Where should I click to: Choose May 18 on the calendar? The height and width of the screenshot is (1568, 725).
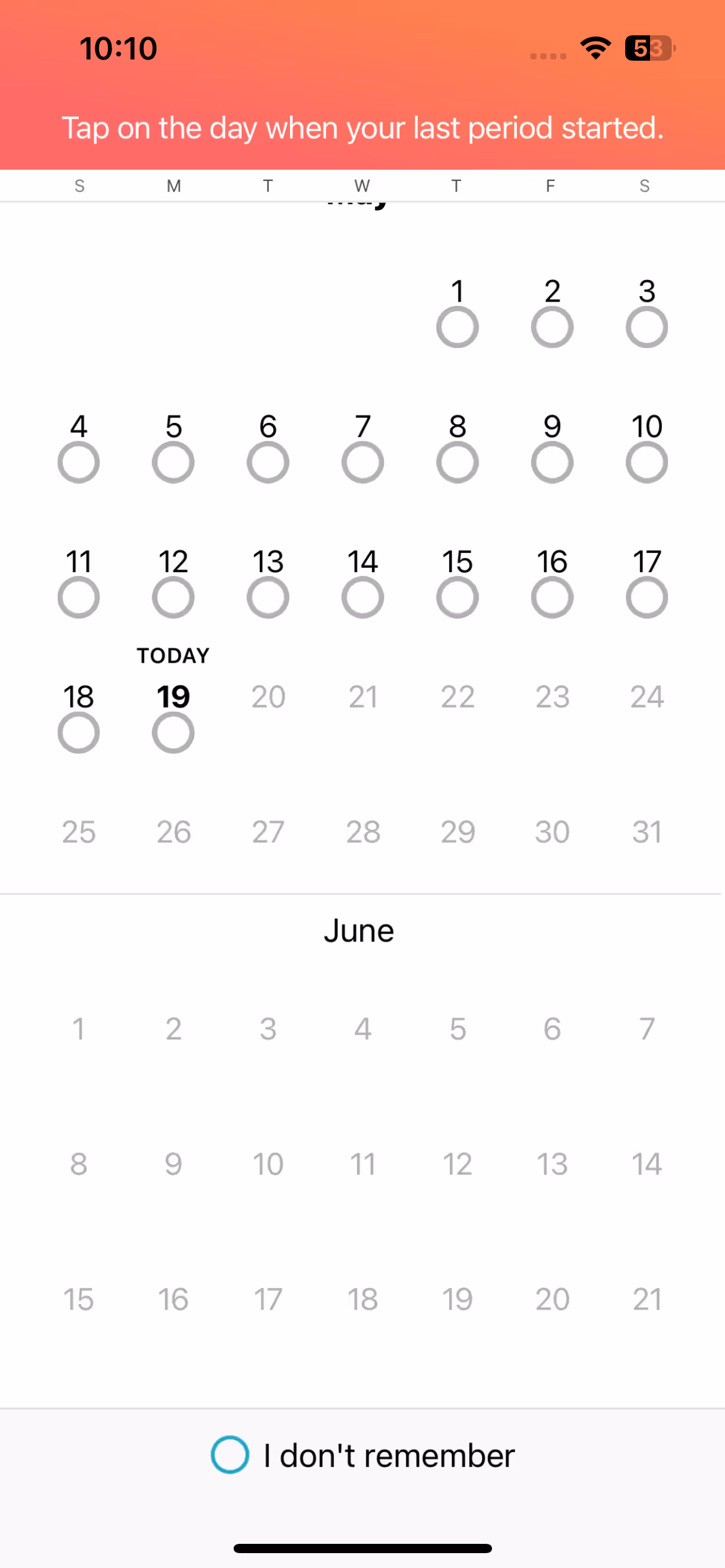(x=79, y=733)
